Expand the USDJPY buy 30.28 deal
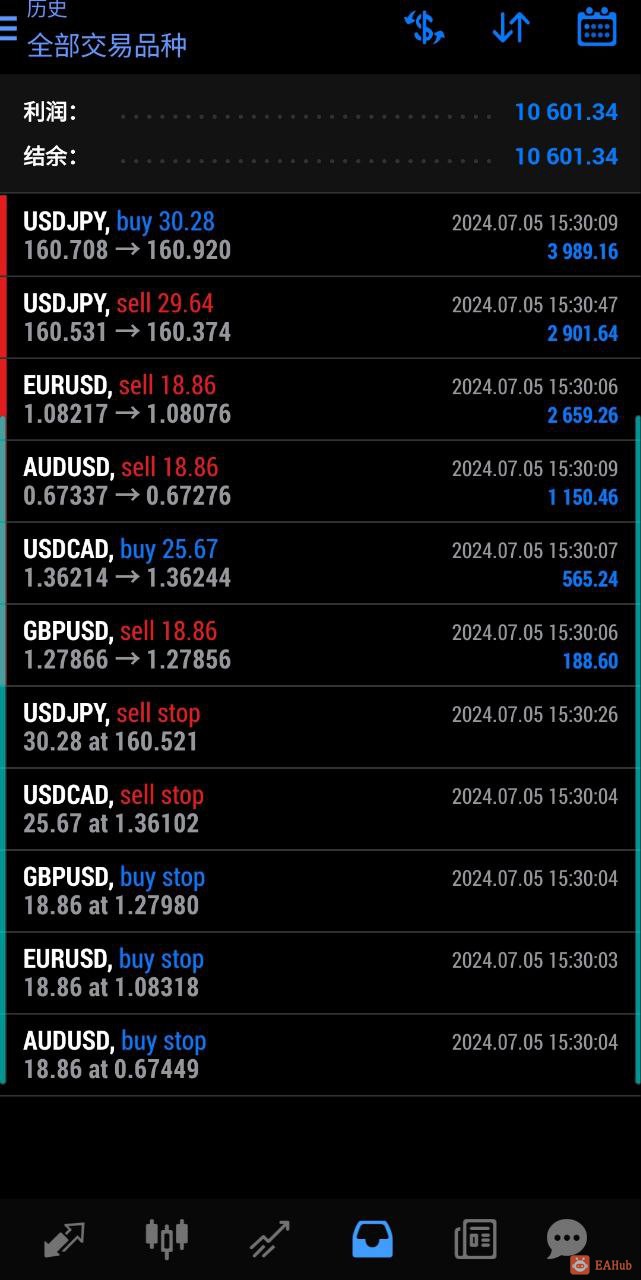This screenshot has height=1280, width=641. [x=320, y=236]
